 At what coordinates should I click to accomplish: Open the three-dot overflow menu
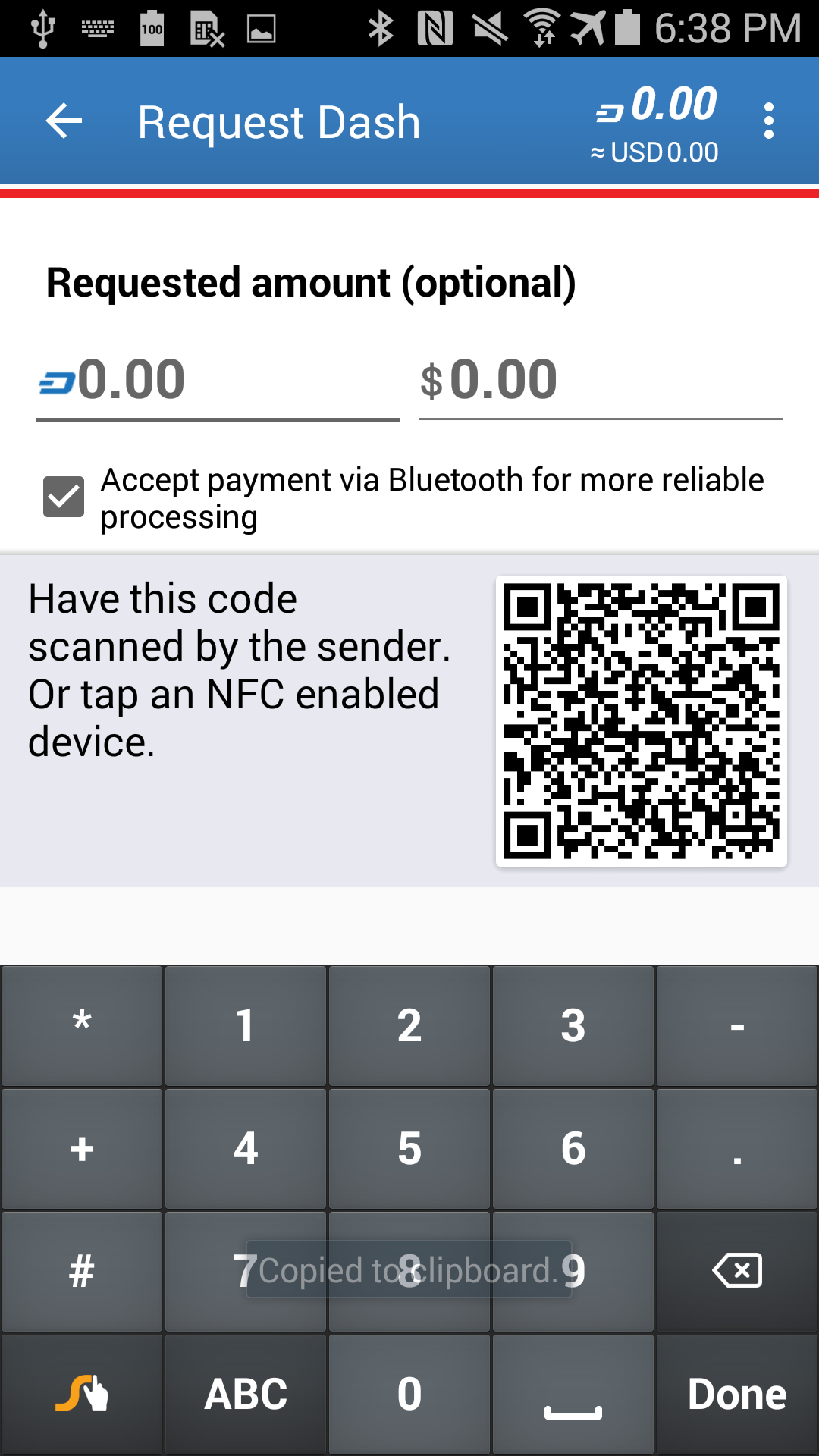point(769,121)
